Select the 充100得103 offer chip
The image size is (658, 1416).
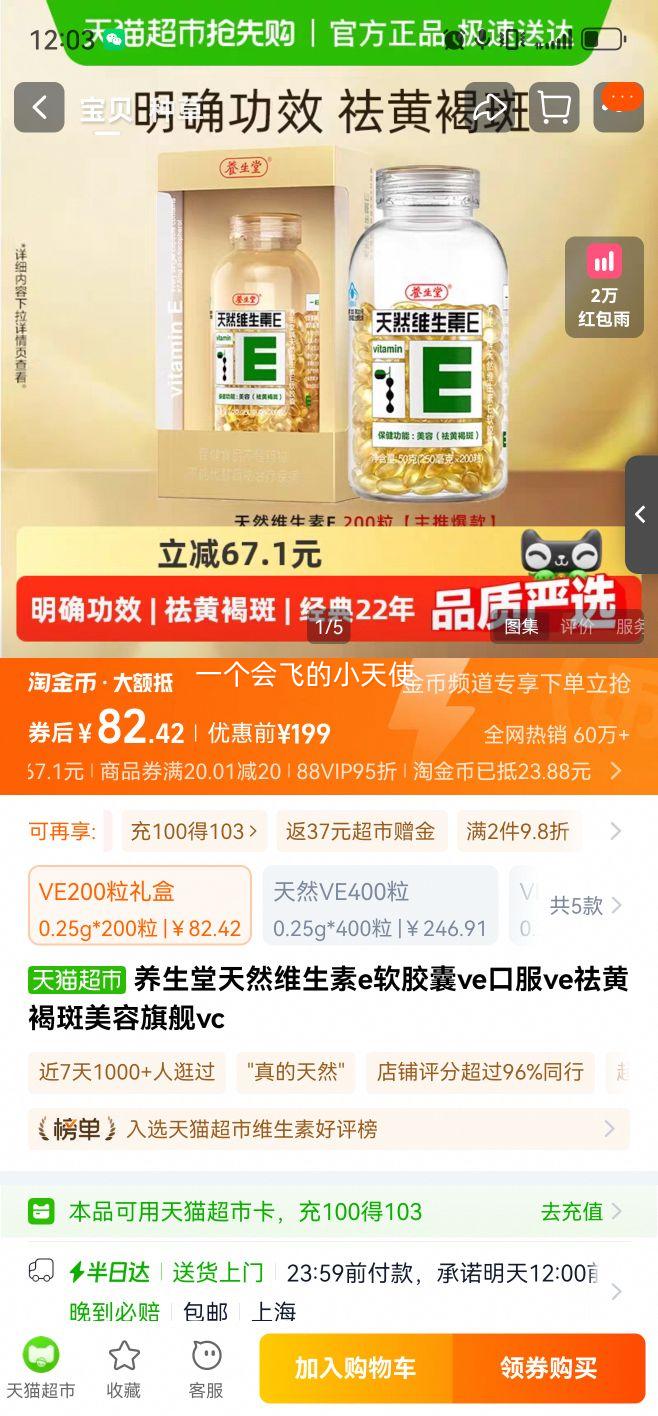194,831
